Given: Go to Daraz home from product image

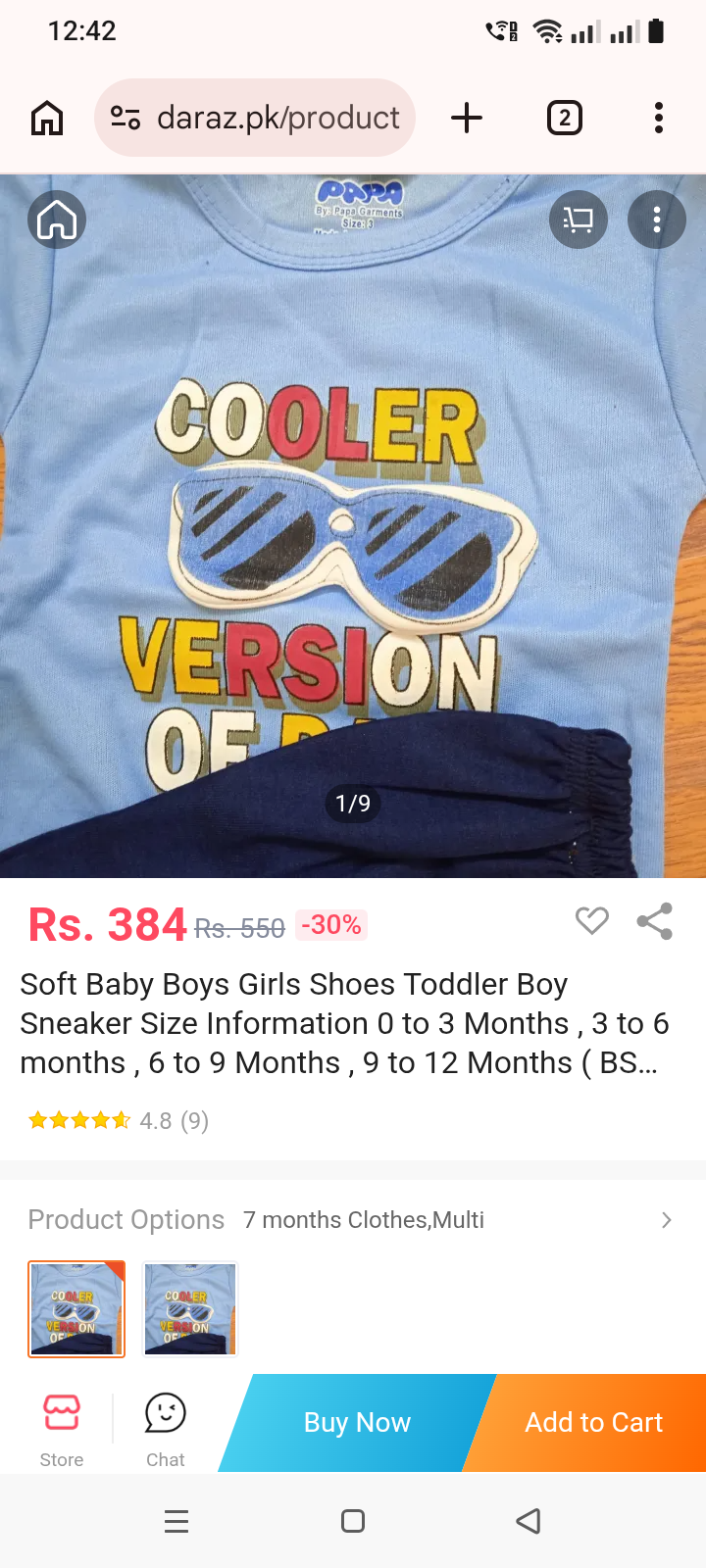Looking at the screenshot, I should [57, 220].
